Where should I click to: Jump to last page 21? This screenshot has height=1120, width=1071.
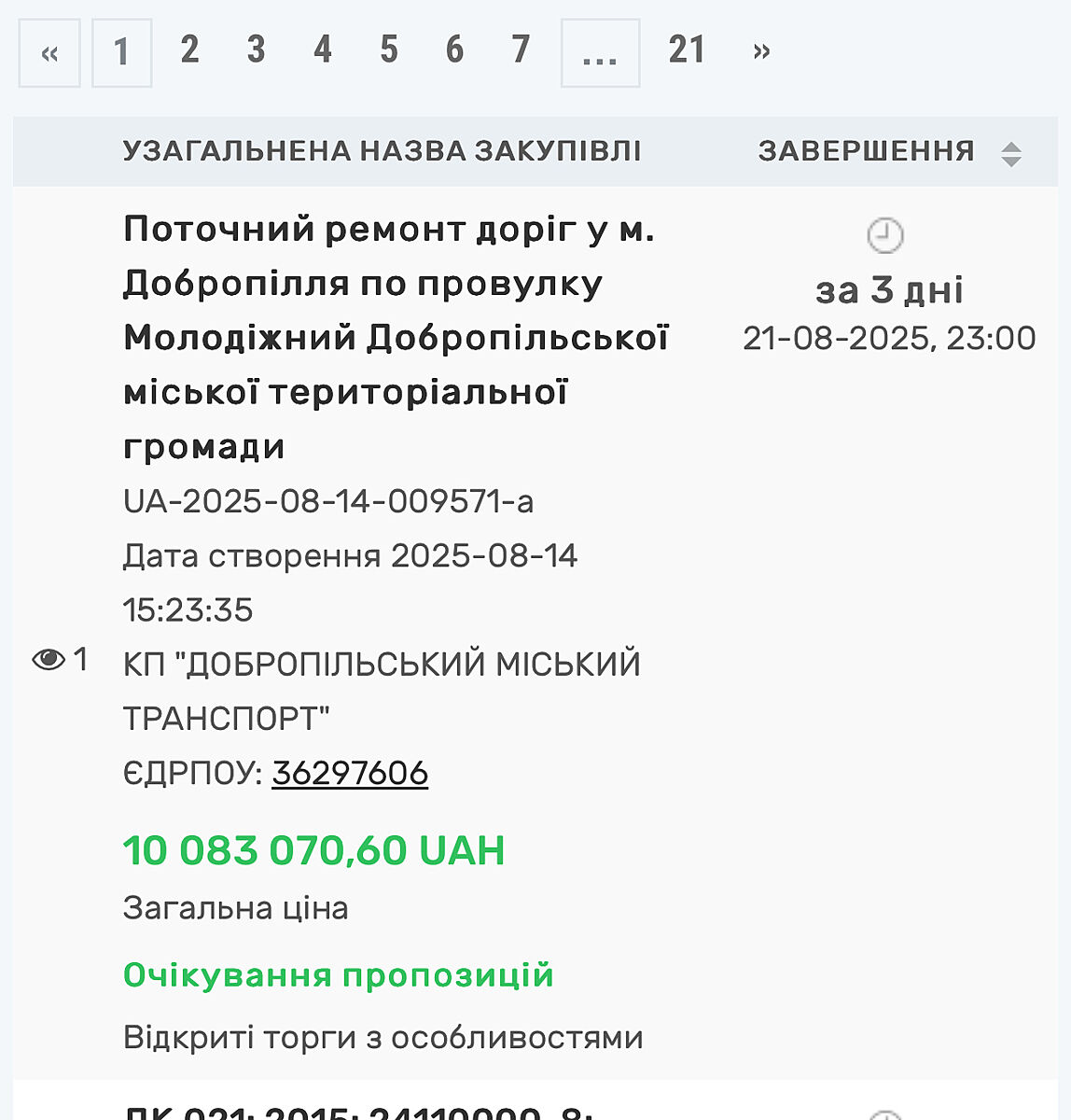[x=687, y=50]
